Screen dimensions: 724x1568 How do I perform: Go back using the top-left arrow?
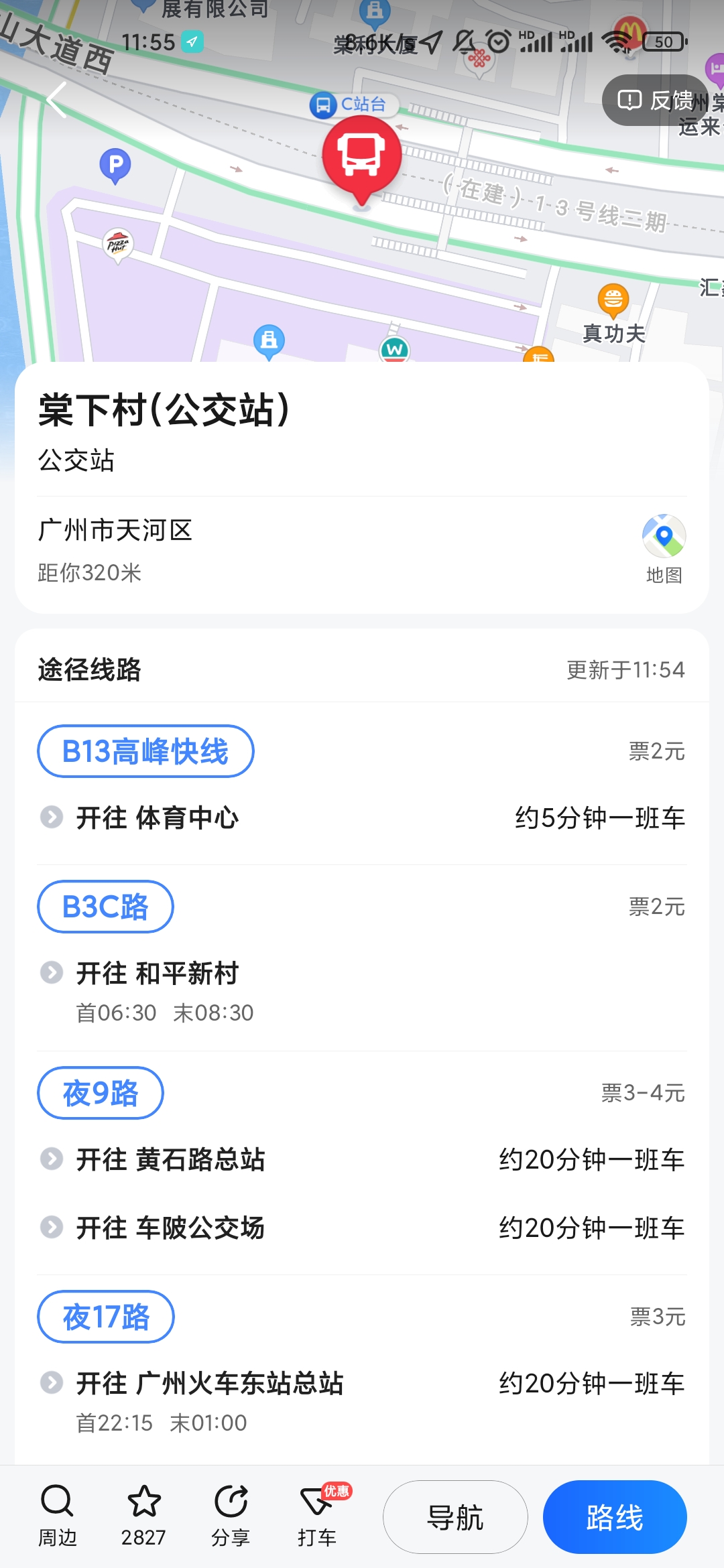point(58,100)
